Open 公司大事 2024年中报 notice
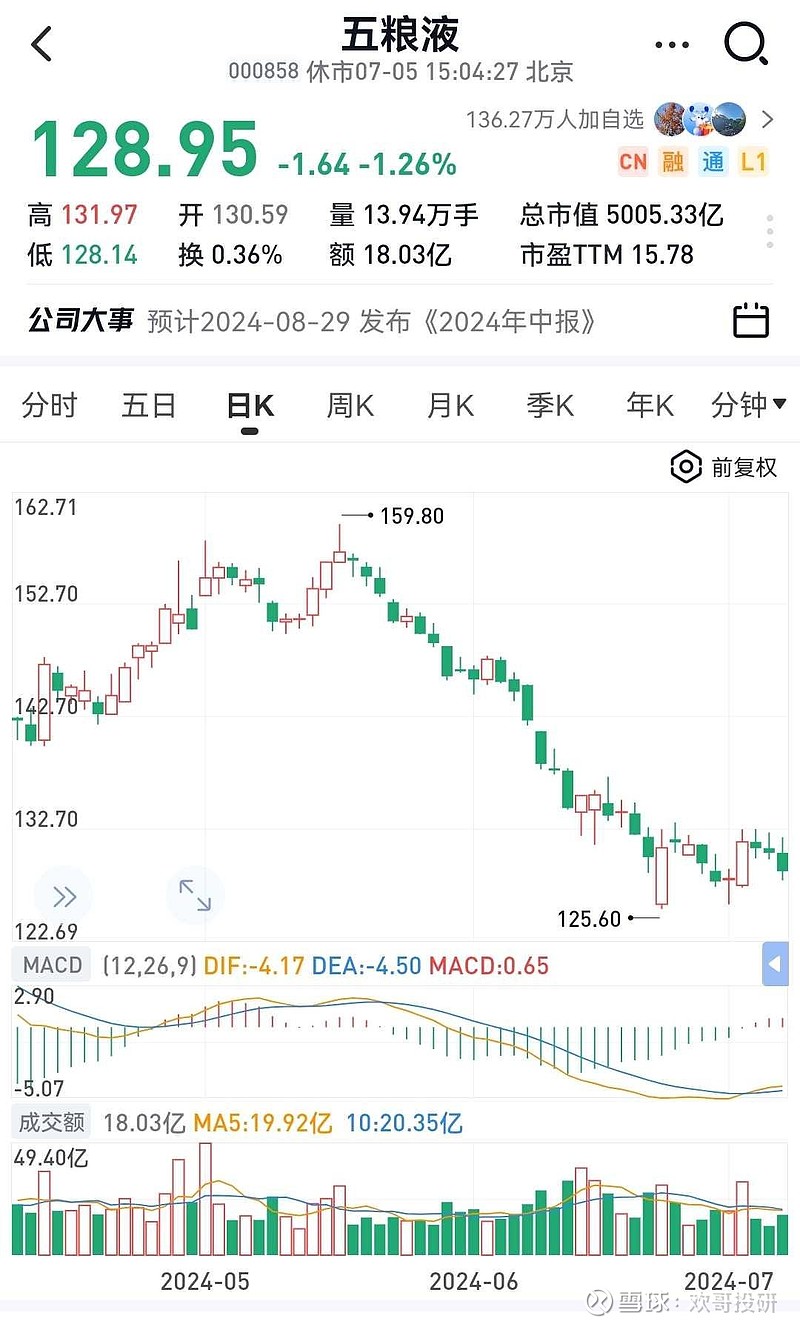This screenshot has height=1327, width=800. 372,321
